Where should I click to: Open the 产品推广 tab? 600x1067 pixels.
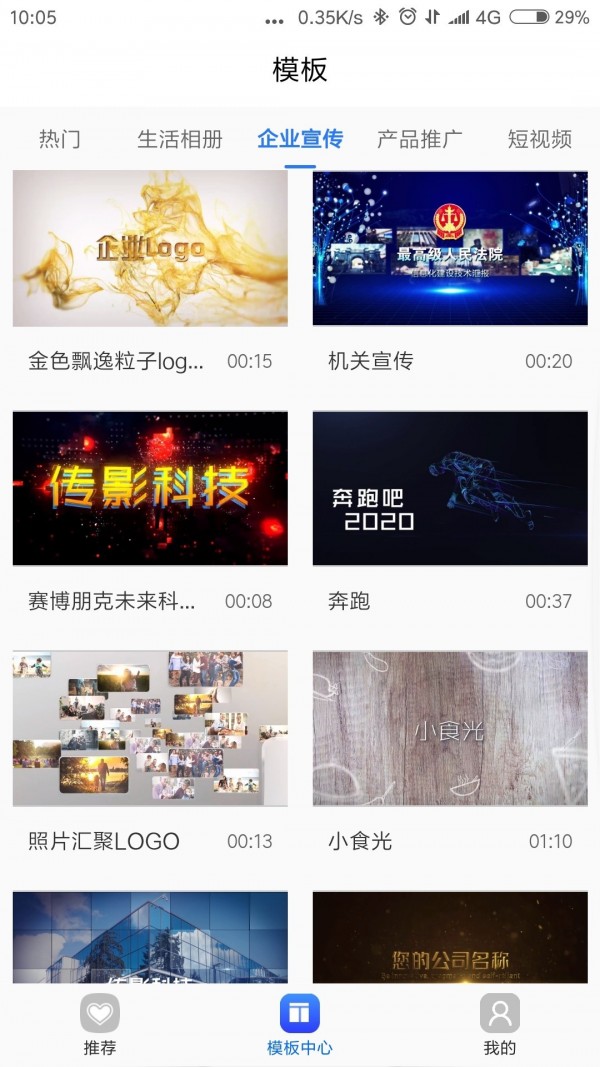pos(420,139)
